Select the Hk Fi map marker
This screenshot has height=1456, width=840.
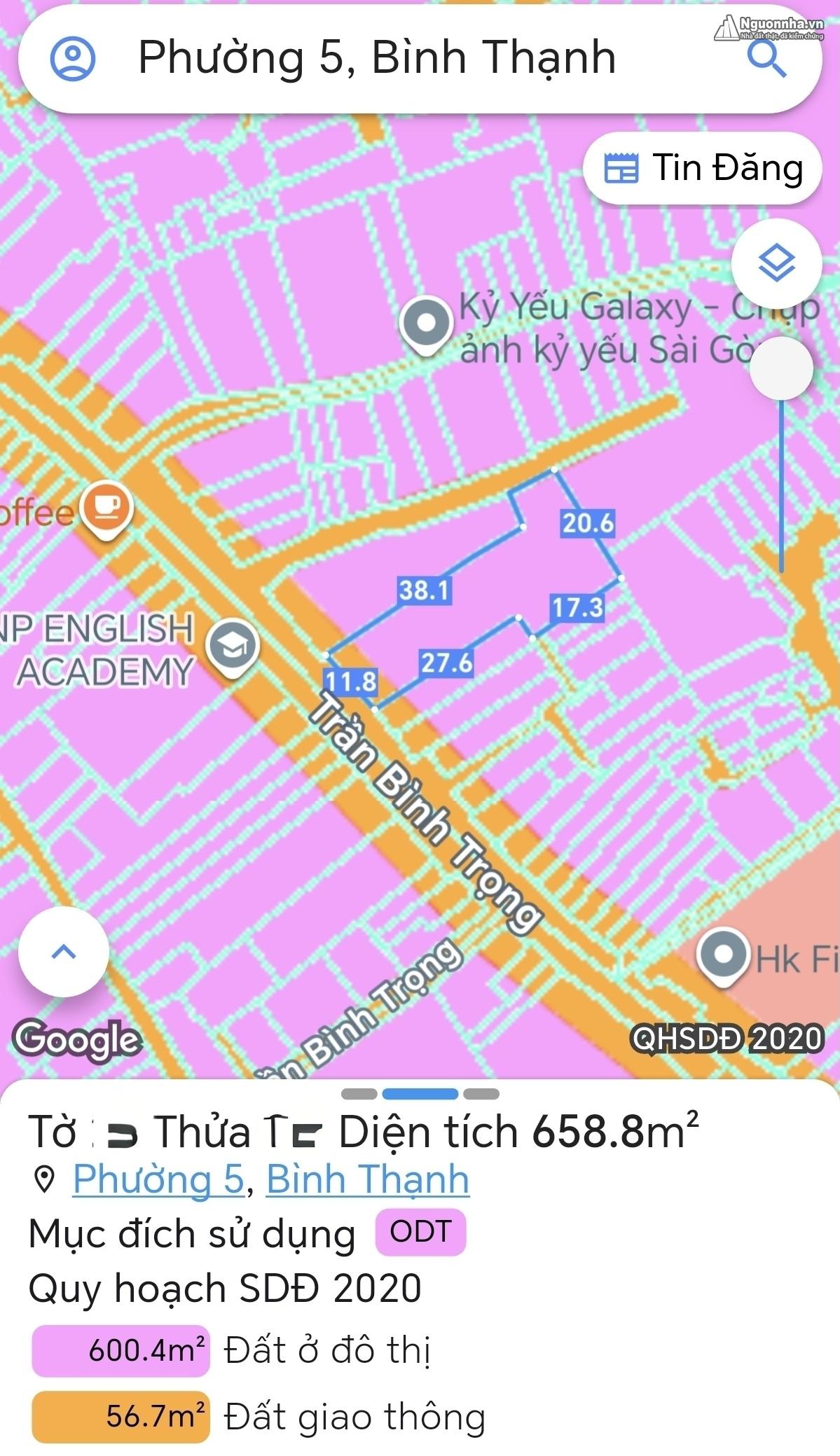point(724,957)
